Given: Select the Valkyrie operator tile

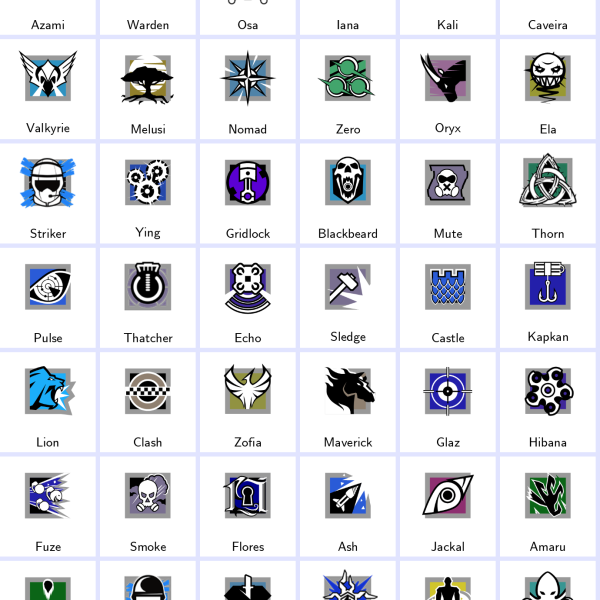Looking at the screenshot, I should click(48, 88).
